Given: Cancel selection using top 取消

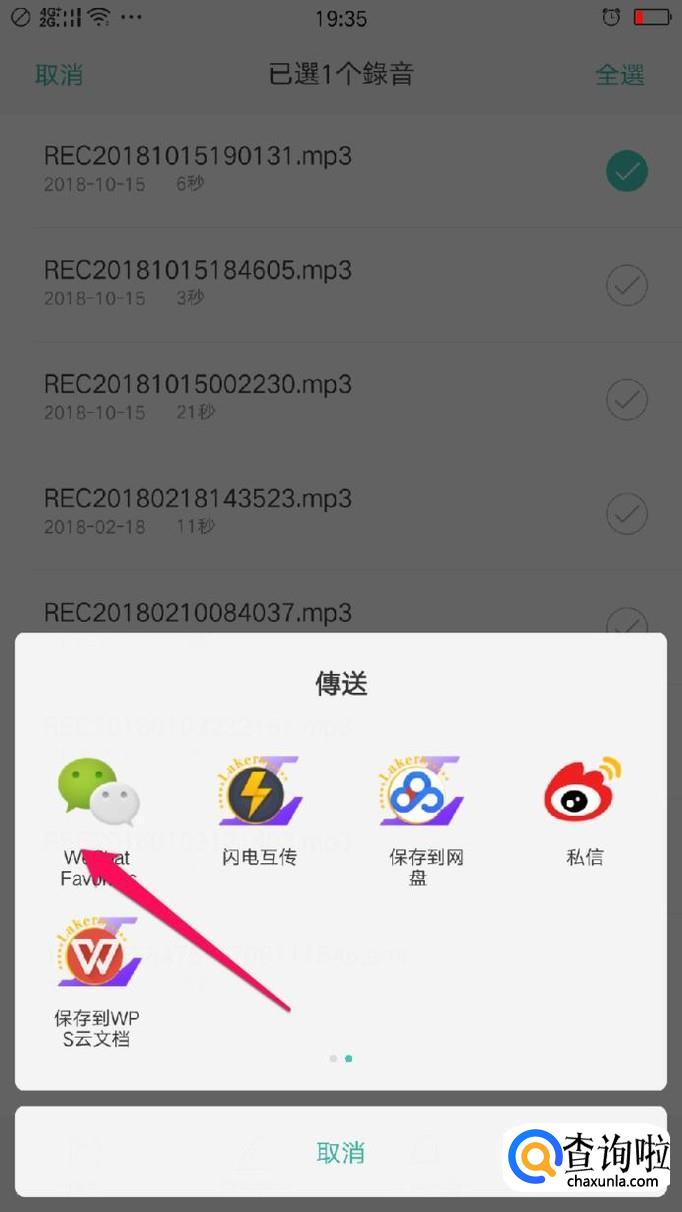Looking at the screenshot, I should [59, 75].
